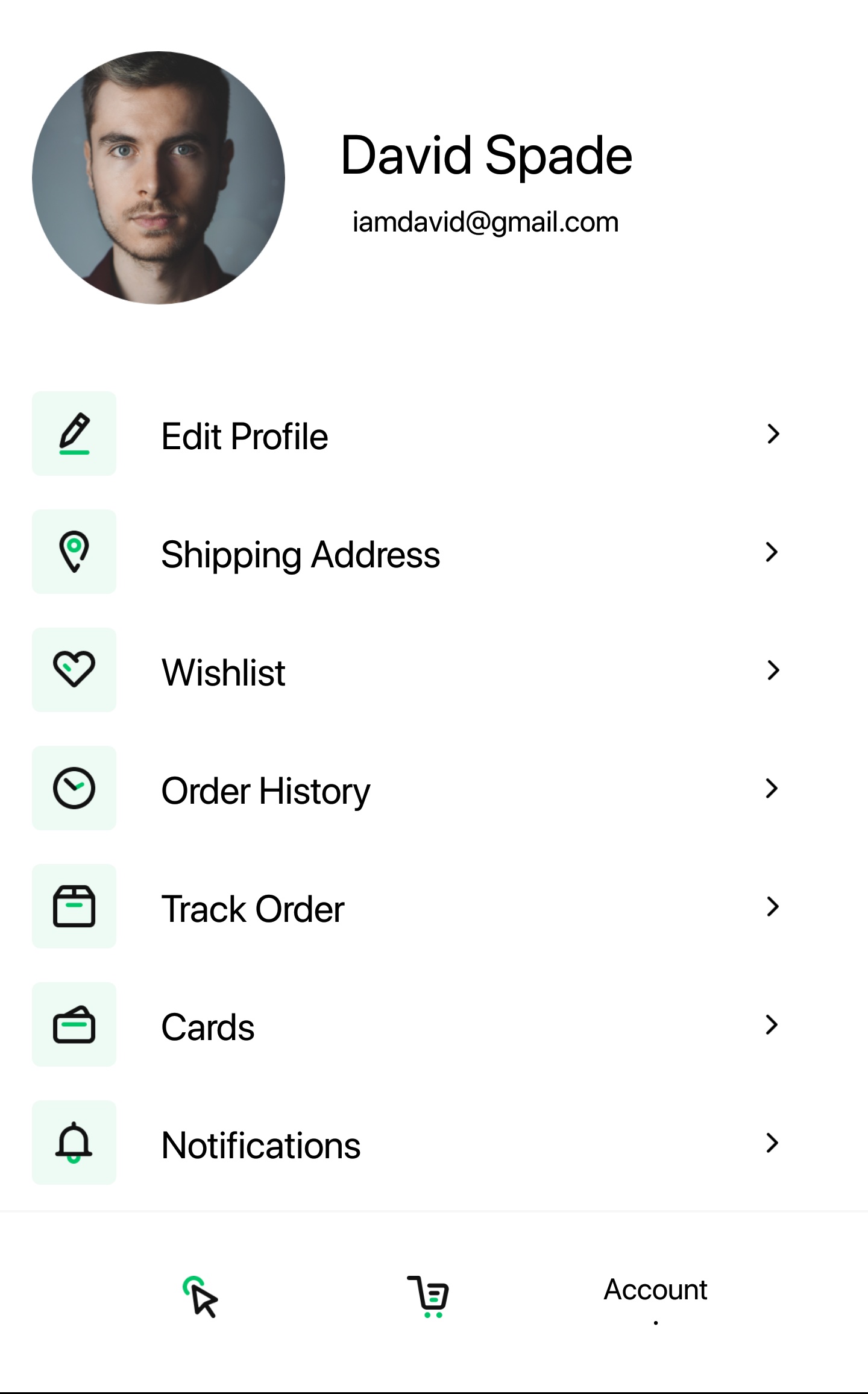Go to Shipping Address
The width and height of the screenshot is (868, 1394).
point(300,553)
